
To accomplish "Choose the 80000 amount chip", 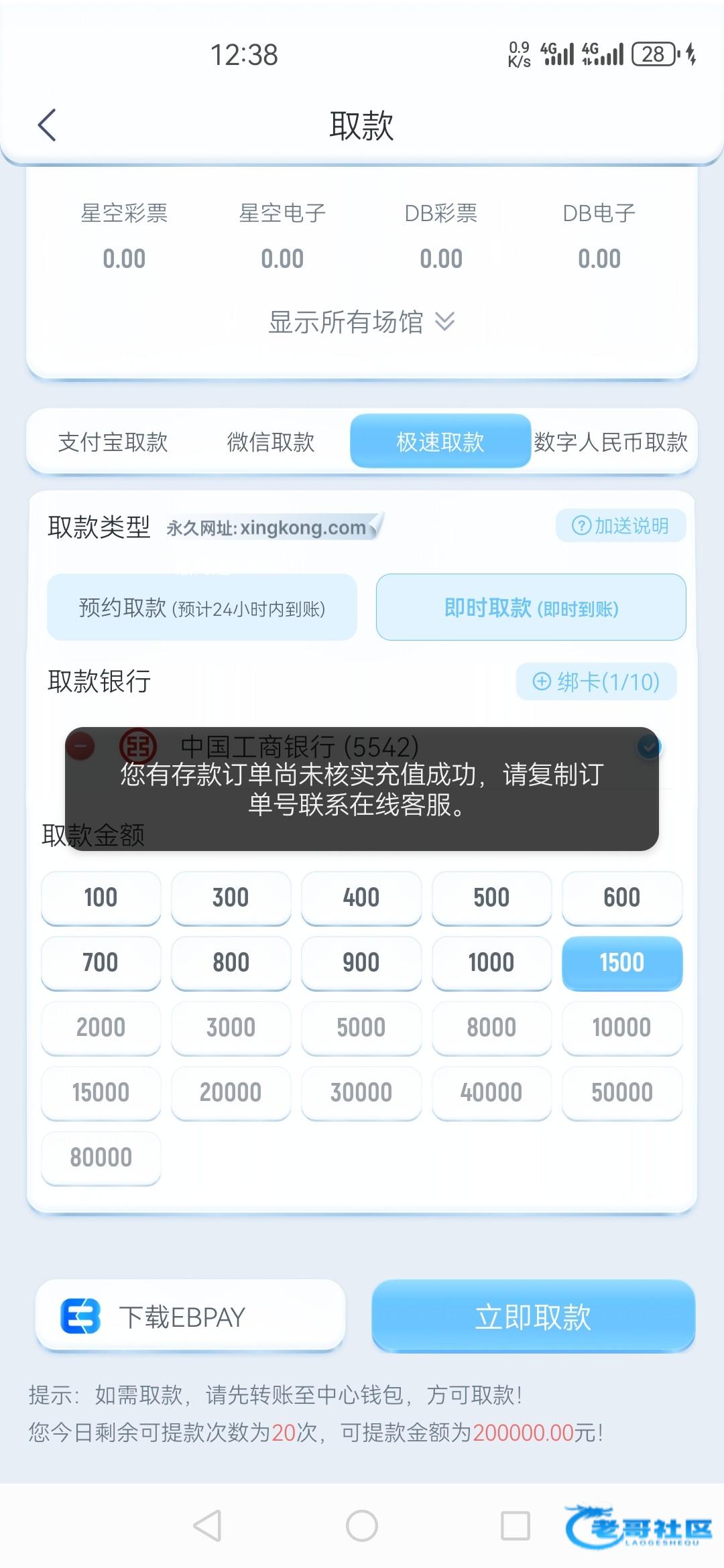I will (101, 1158).
